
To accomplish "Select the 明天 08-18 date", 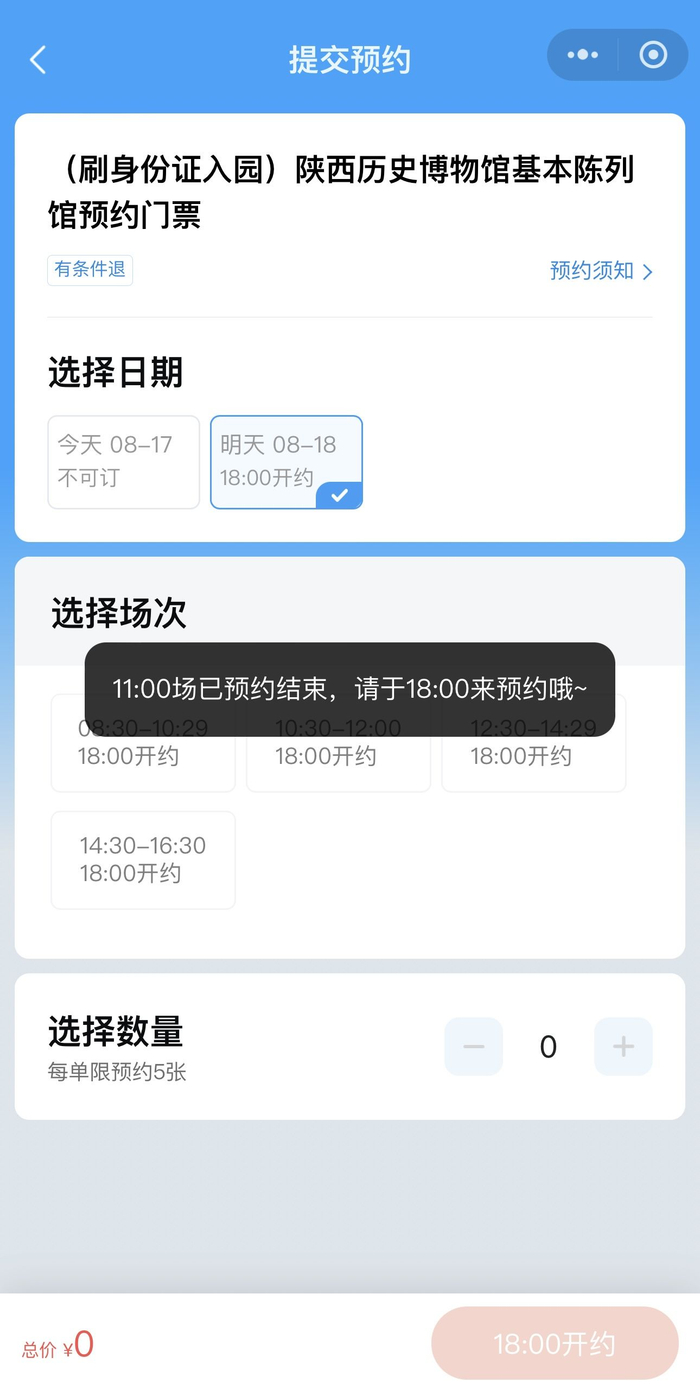I will click(x=286, y=462).
